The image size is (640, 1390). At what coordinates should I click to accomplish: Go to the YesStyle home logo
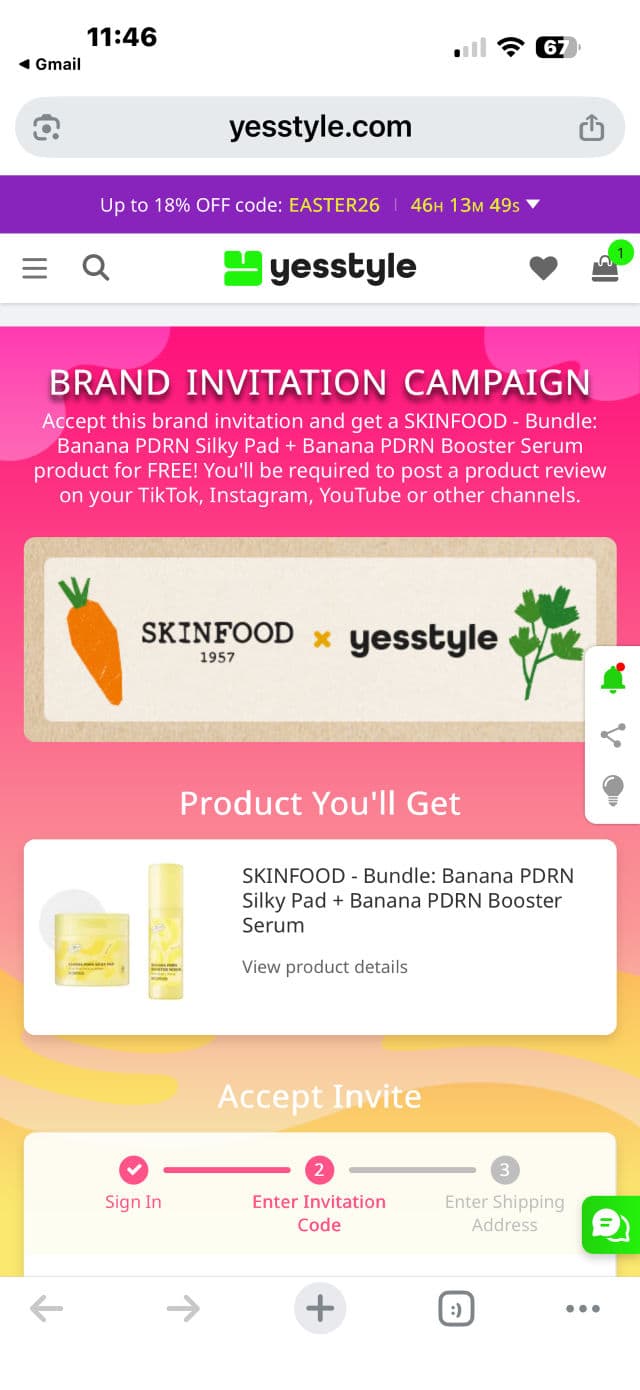(320, 268)
